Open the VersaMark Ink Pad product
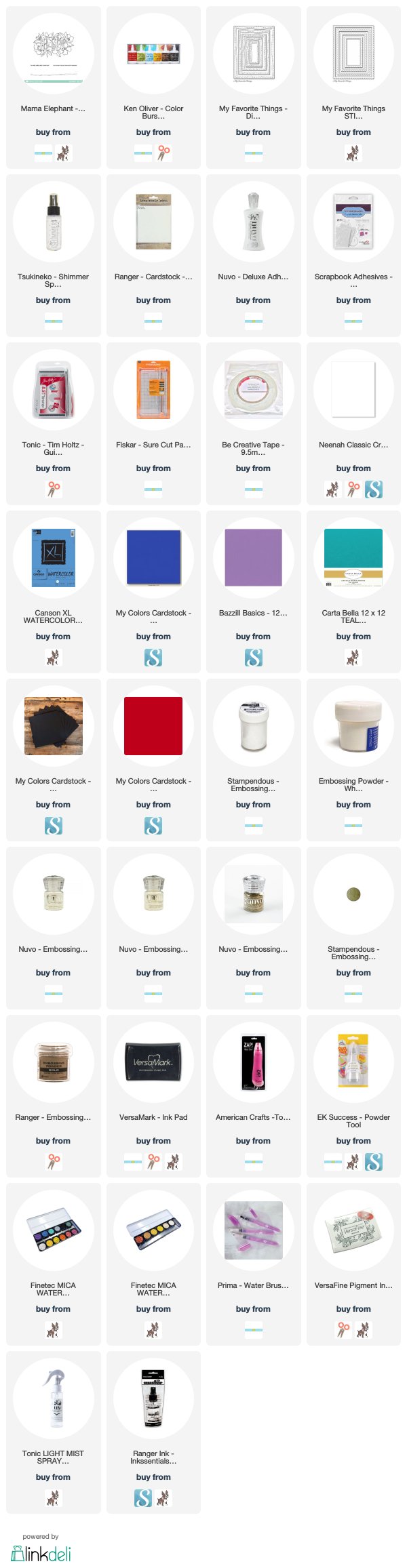This screenshot has width=407, height=1568. point(153,1062)
